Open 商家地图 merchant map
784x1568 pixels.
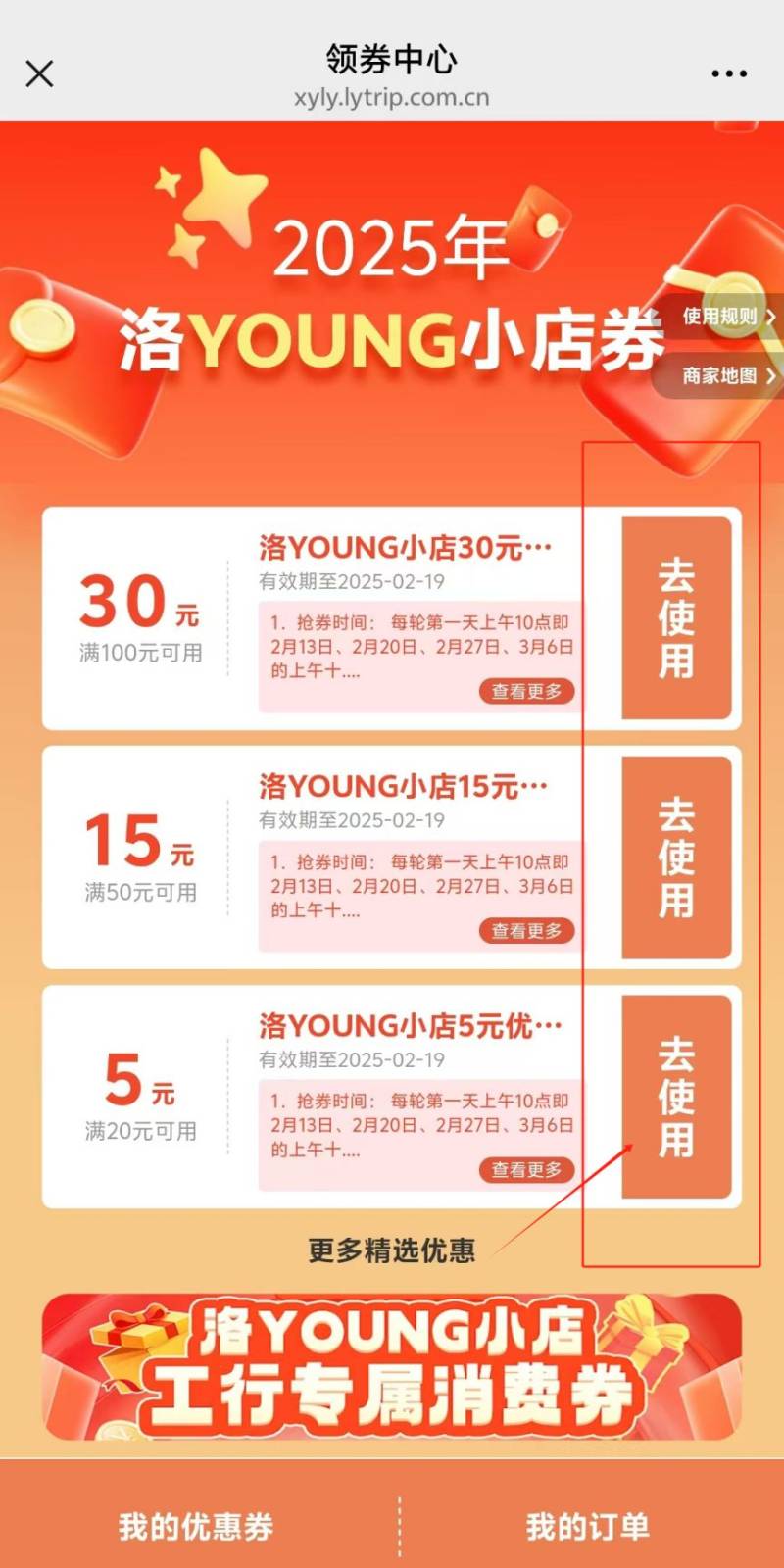[x=727, y=375]
